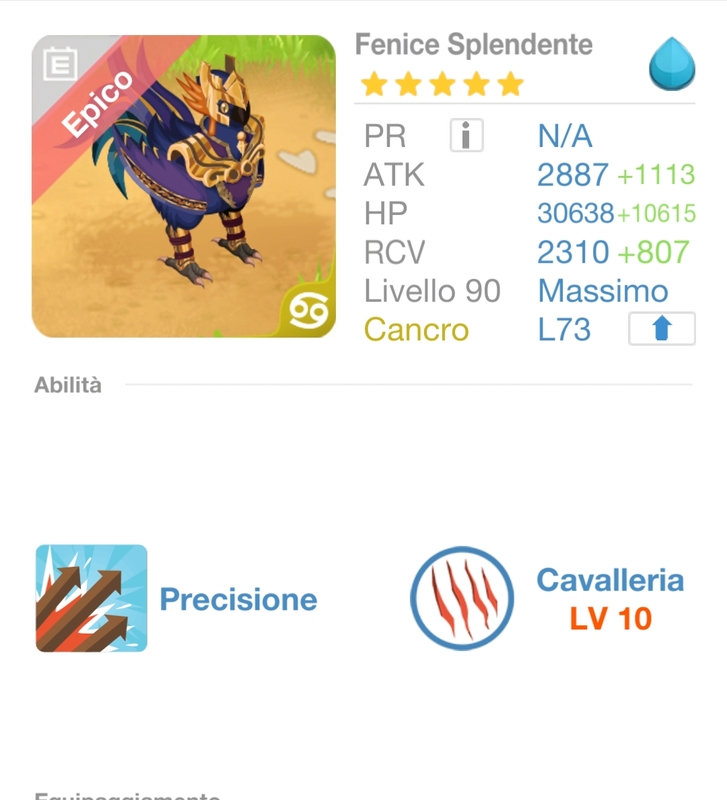This screenshot has width=727, height=800.
Task: Open the PR info icon
Action: [466, 135]
